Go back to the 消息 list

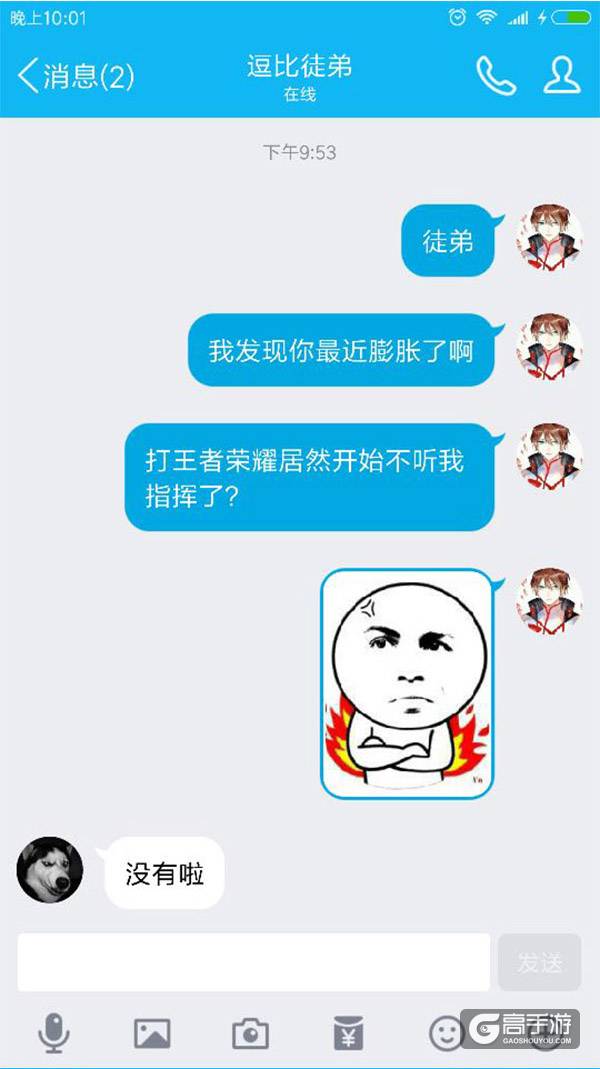[75, 76]
